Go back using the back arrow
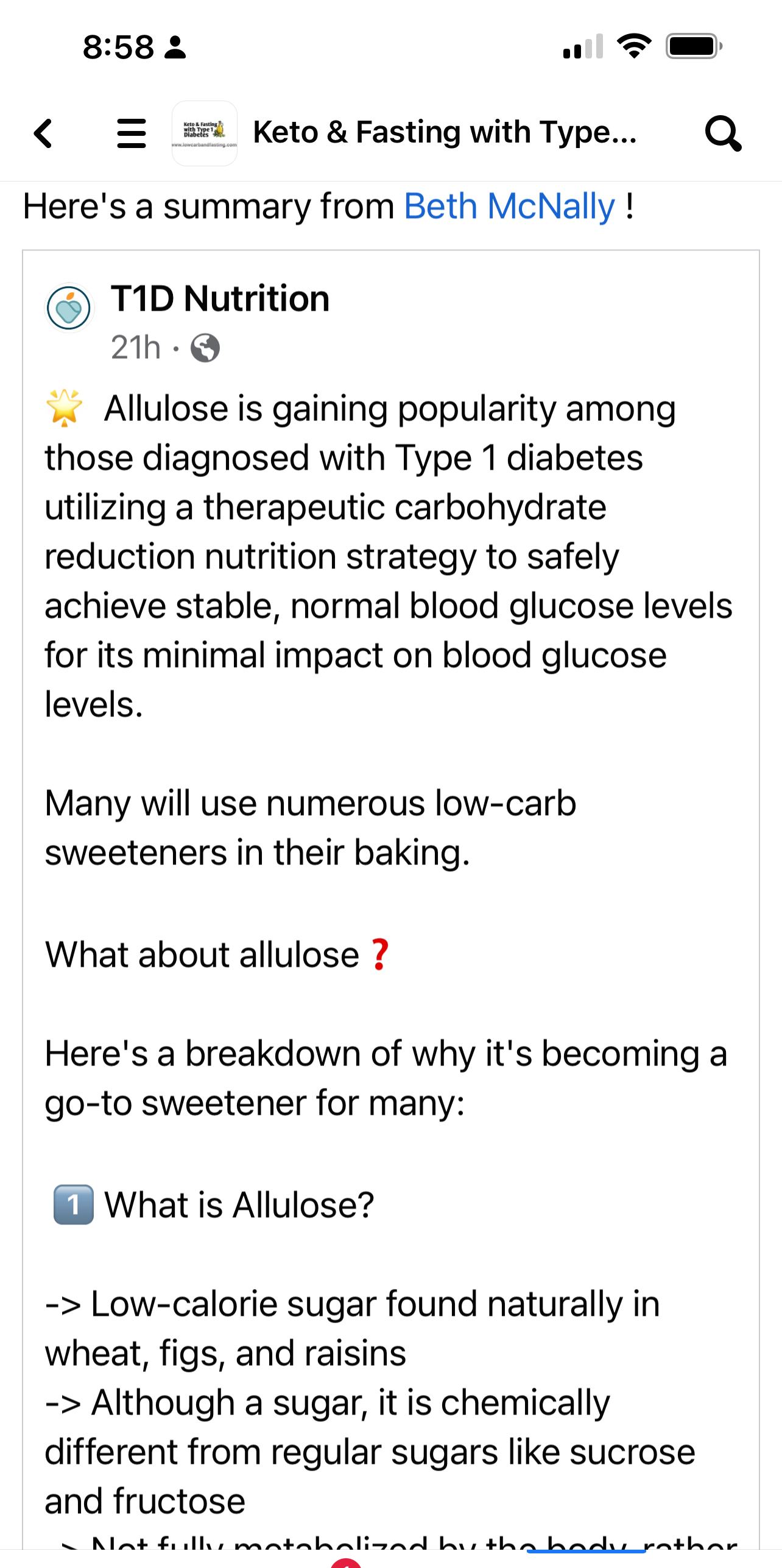 click(43, 133)
